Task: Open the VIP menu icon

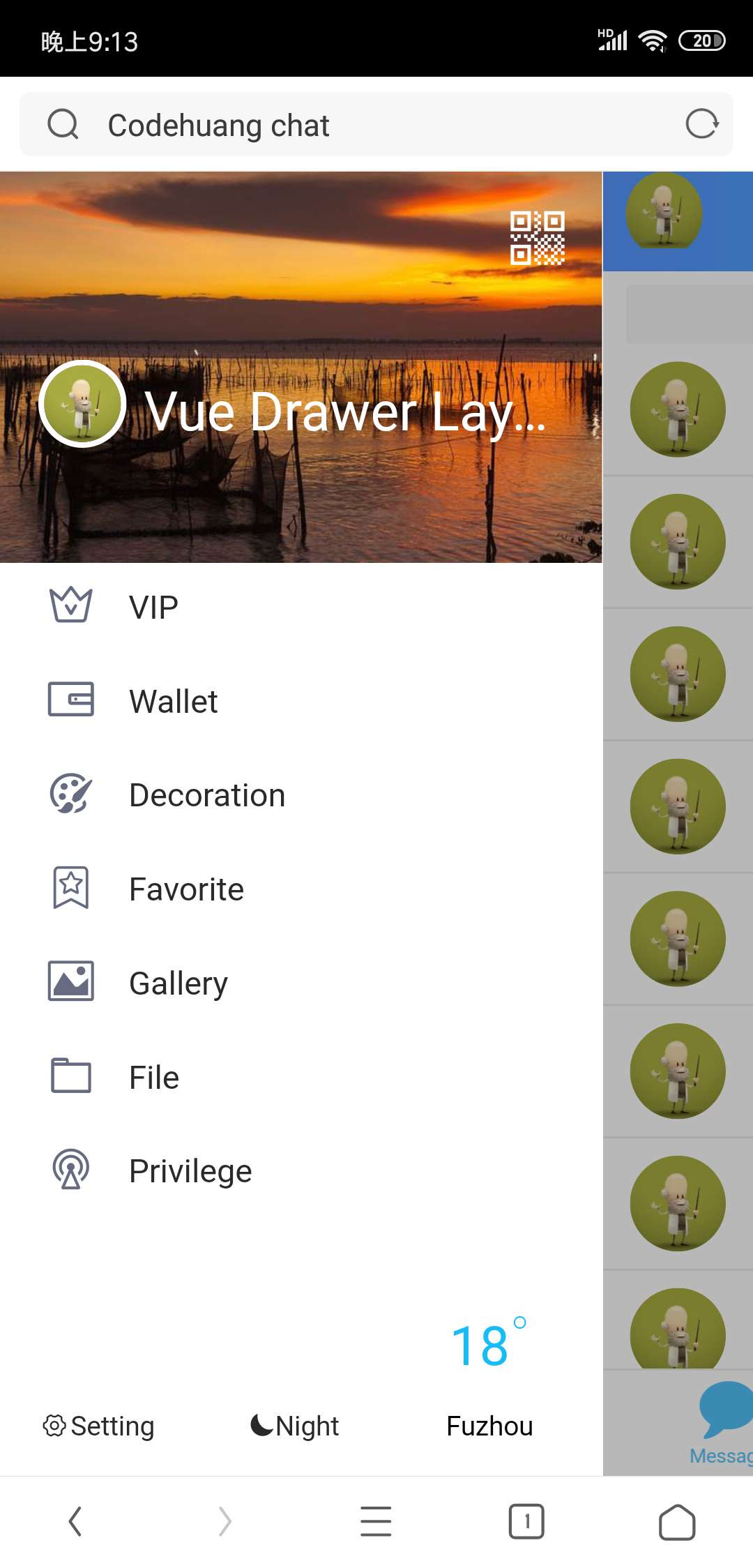Action: 70,605
